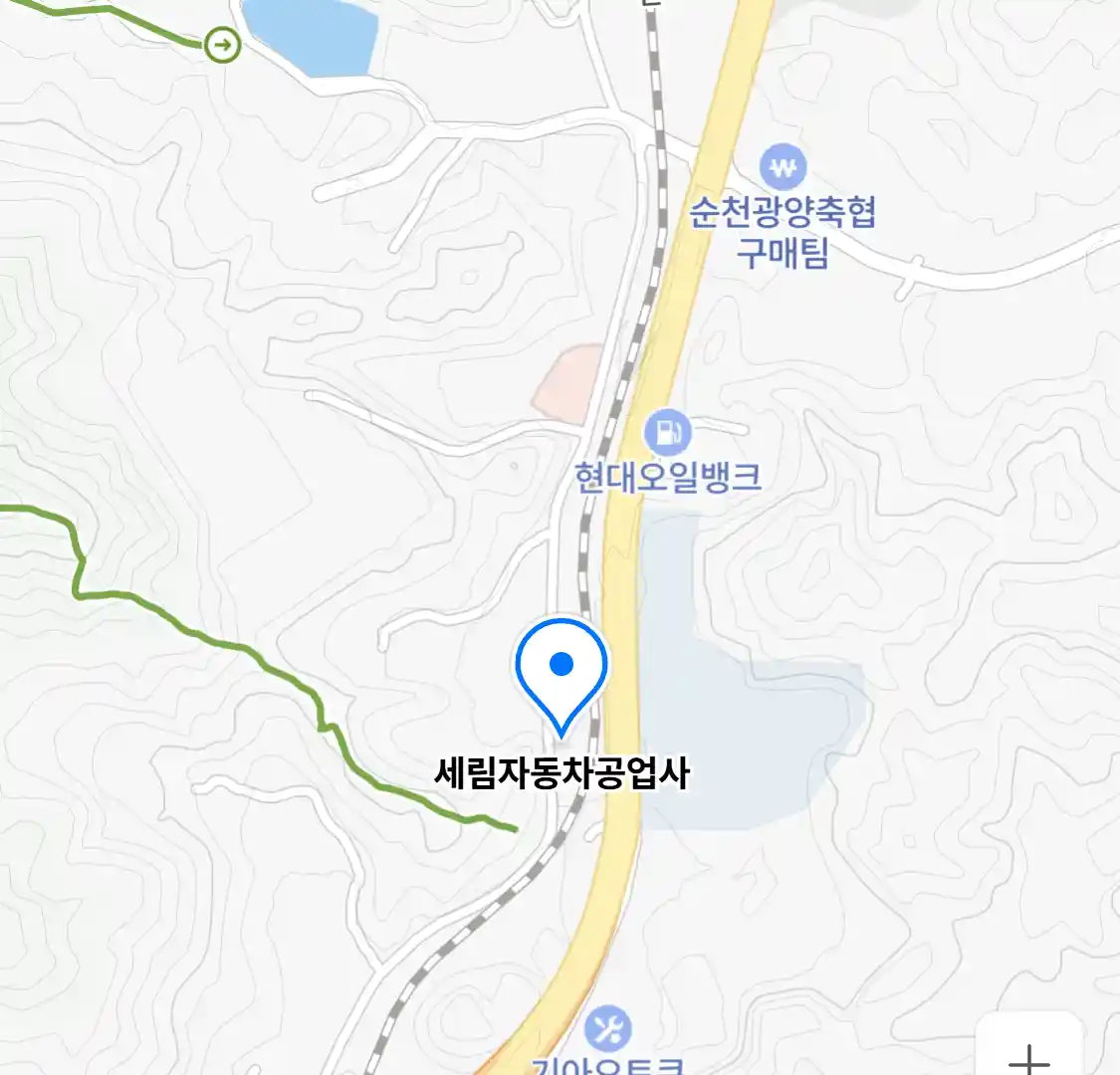
Task: Select the 순천광양축협 구매팀 place marker
Action: [x=783, y=168]
